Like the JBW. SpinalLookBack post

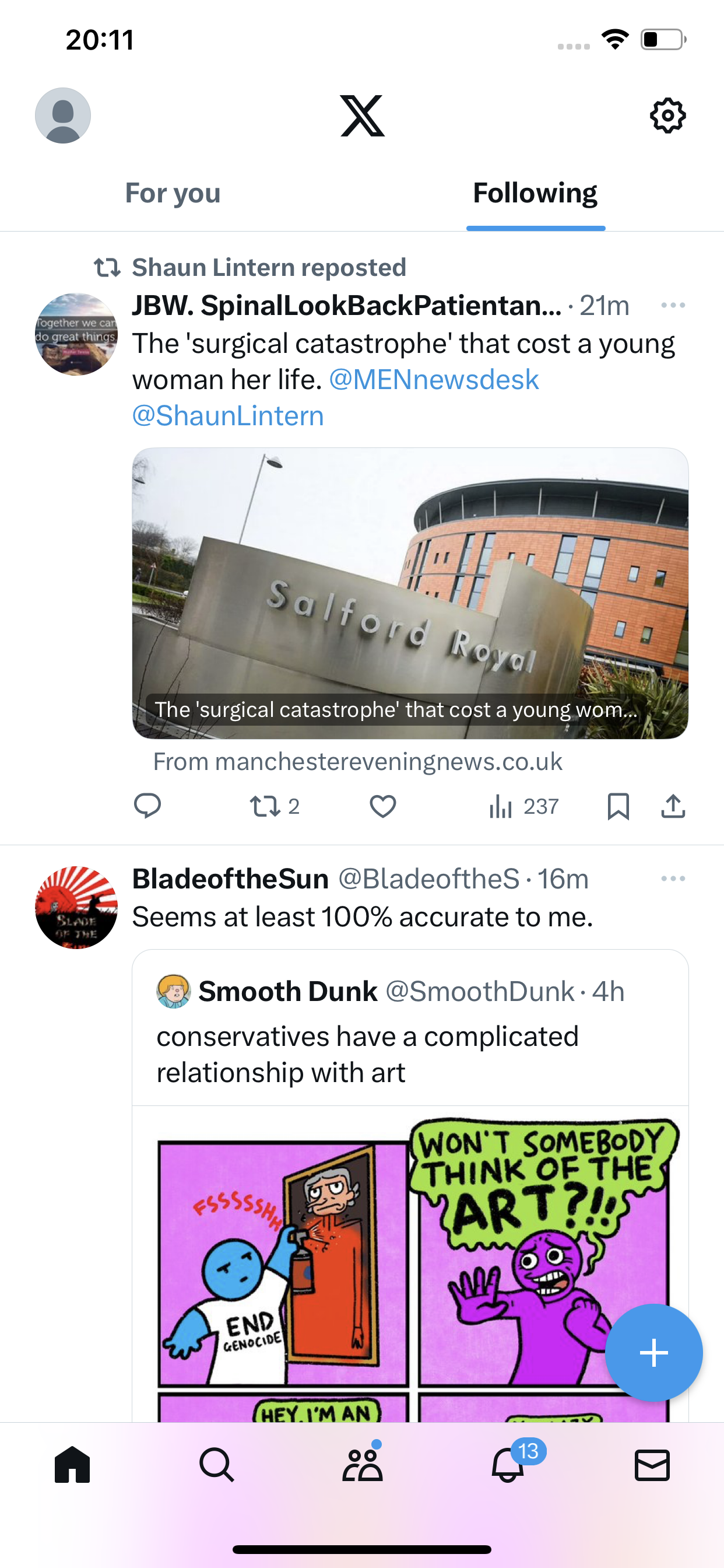[382, 807]
